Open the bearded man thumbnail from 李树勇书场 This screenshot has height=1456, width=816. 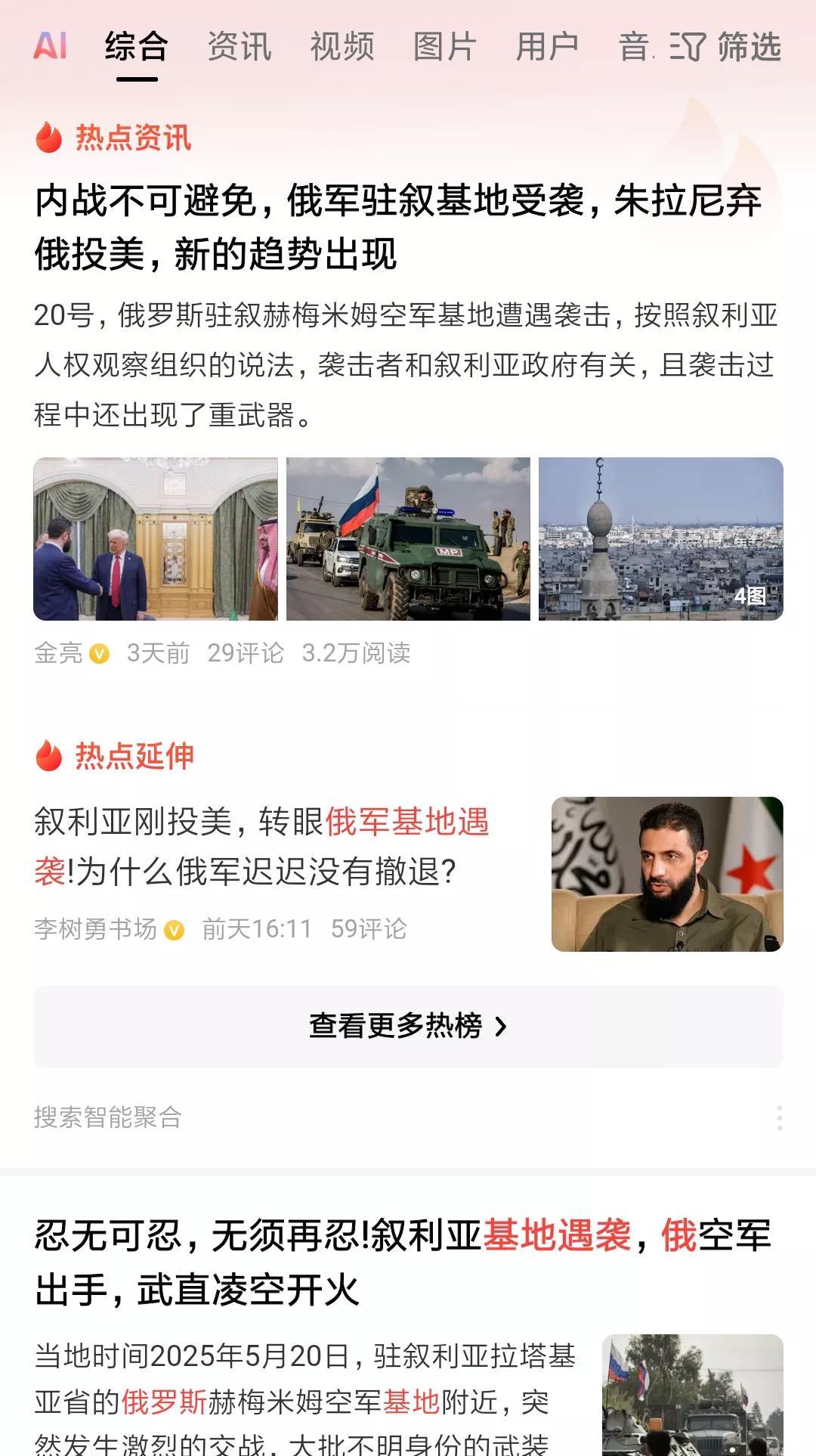(667, 874)
